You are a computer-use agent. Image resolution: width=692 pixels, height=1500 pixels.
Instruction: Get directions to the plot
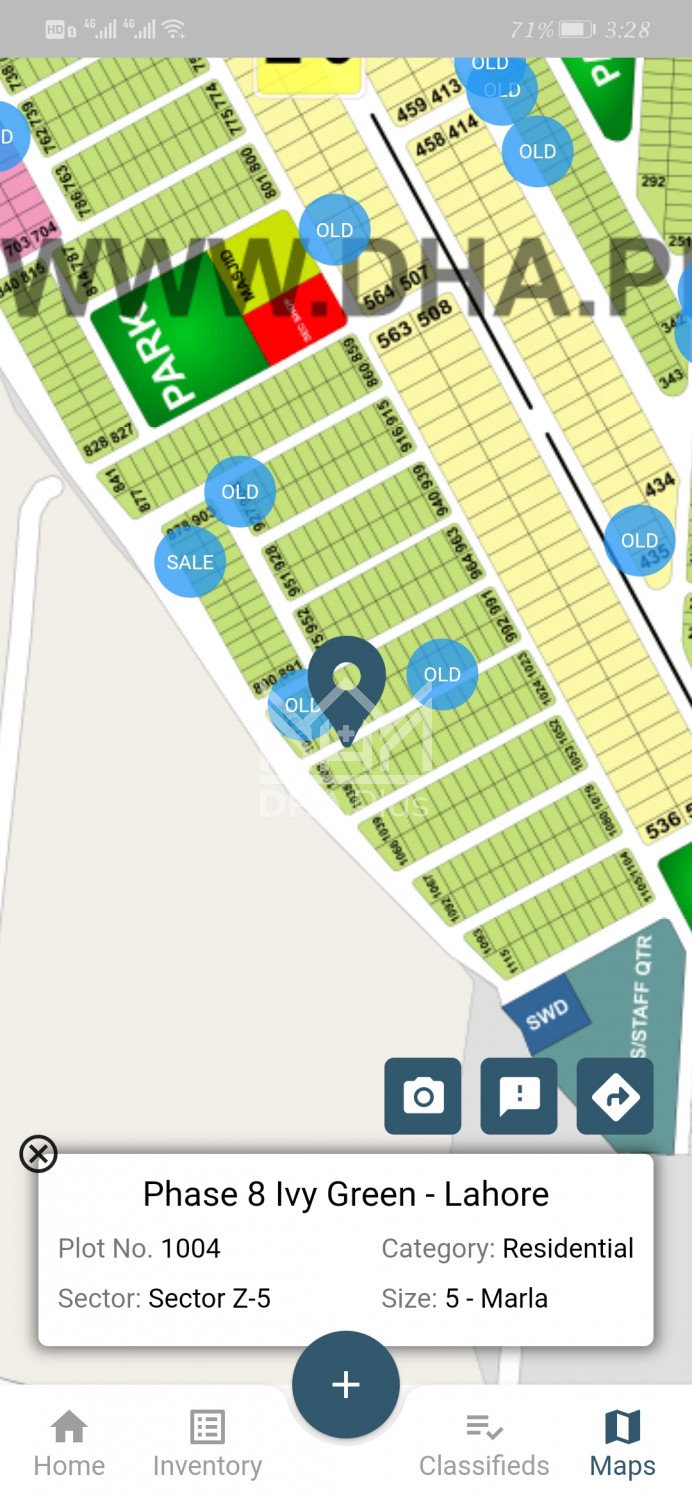[x=615, y=1096]
